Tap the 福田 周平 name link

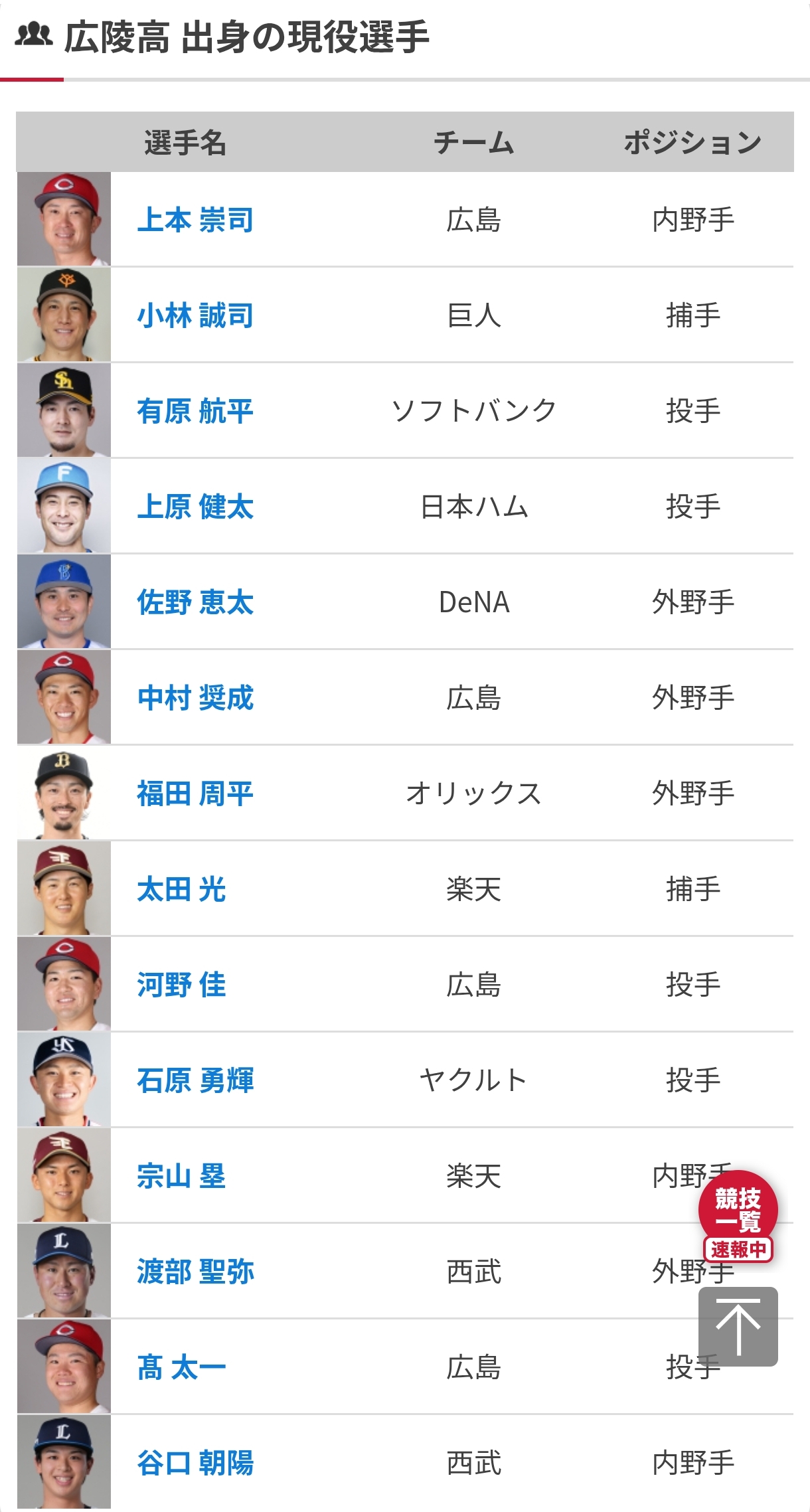(195, 794)
